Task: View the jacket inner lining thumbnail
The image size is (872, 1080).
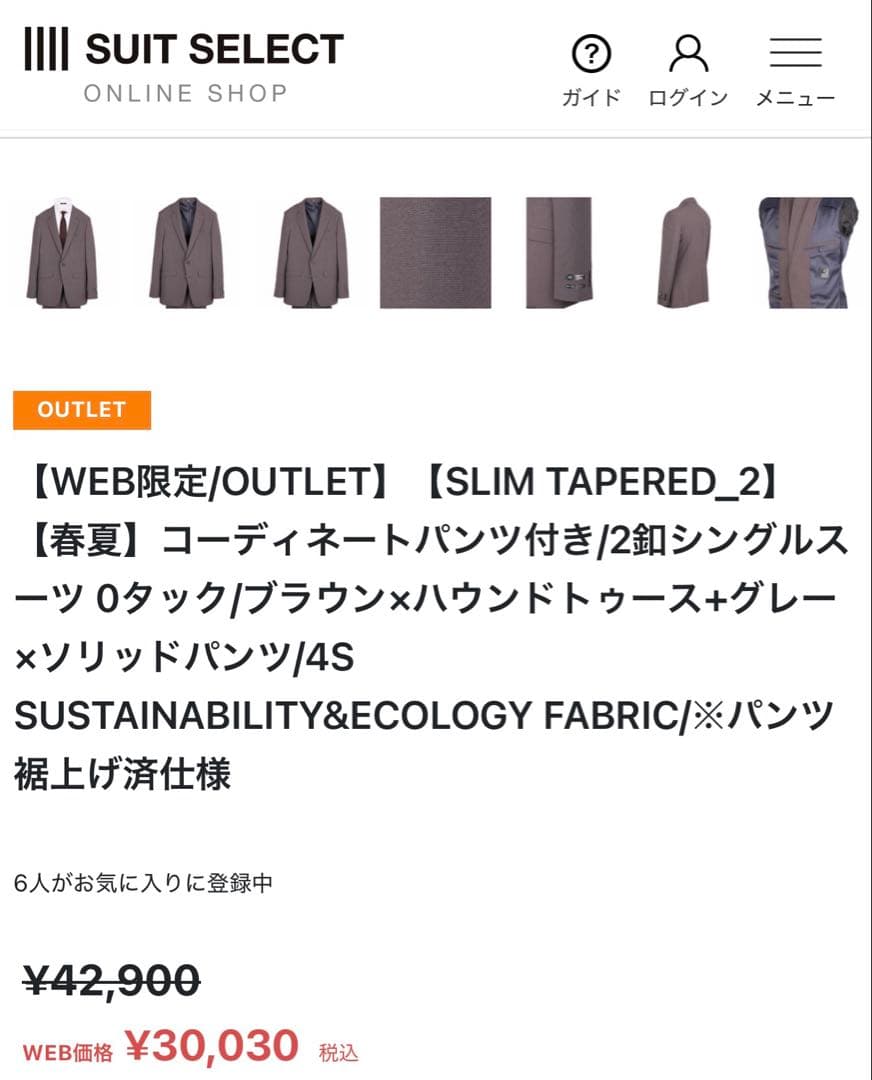Action: (x=808, y=253)
